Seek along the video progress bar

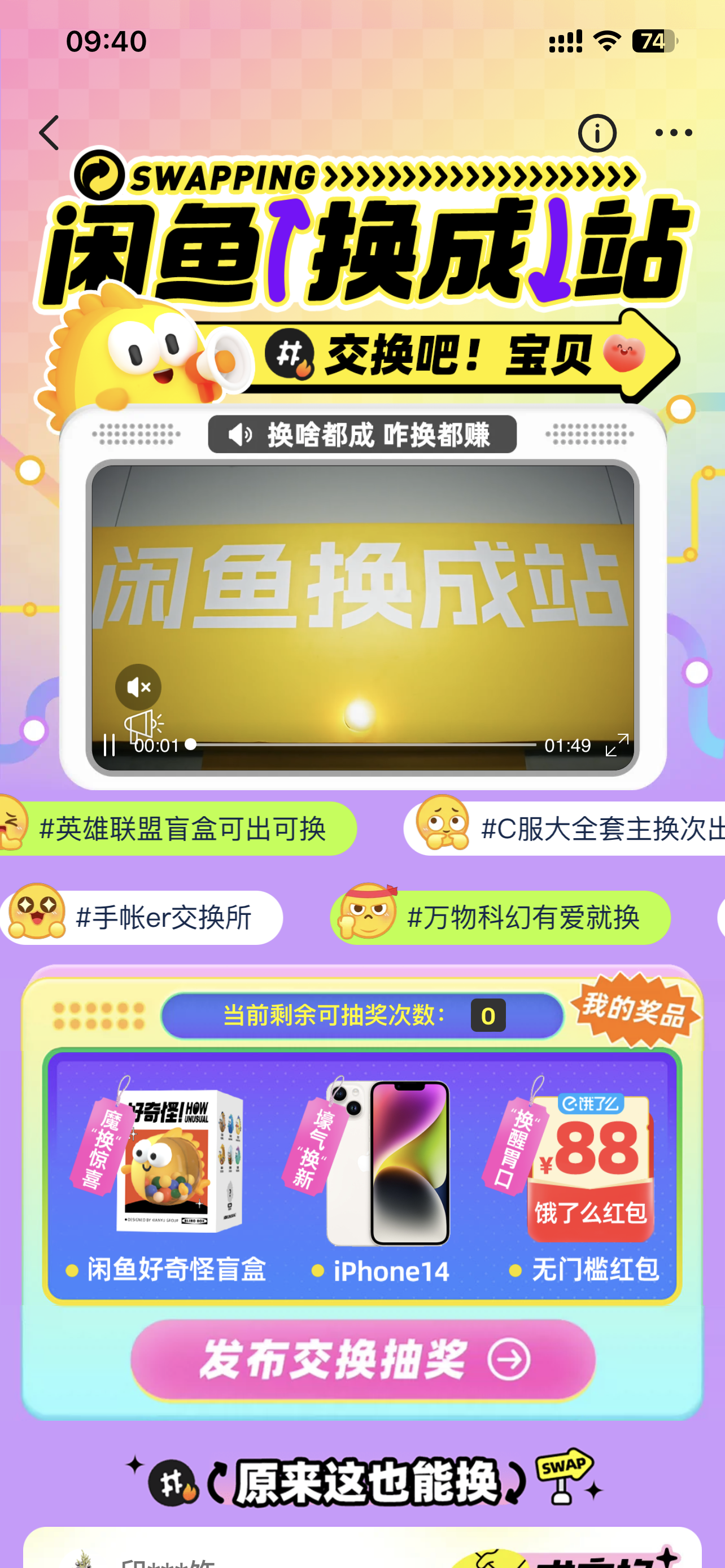pos(363,744)
